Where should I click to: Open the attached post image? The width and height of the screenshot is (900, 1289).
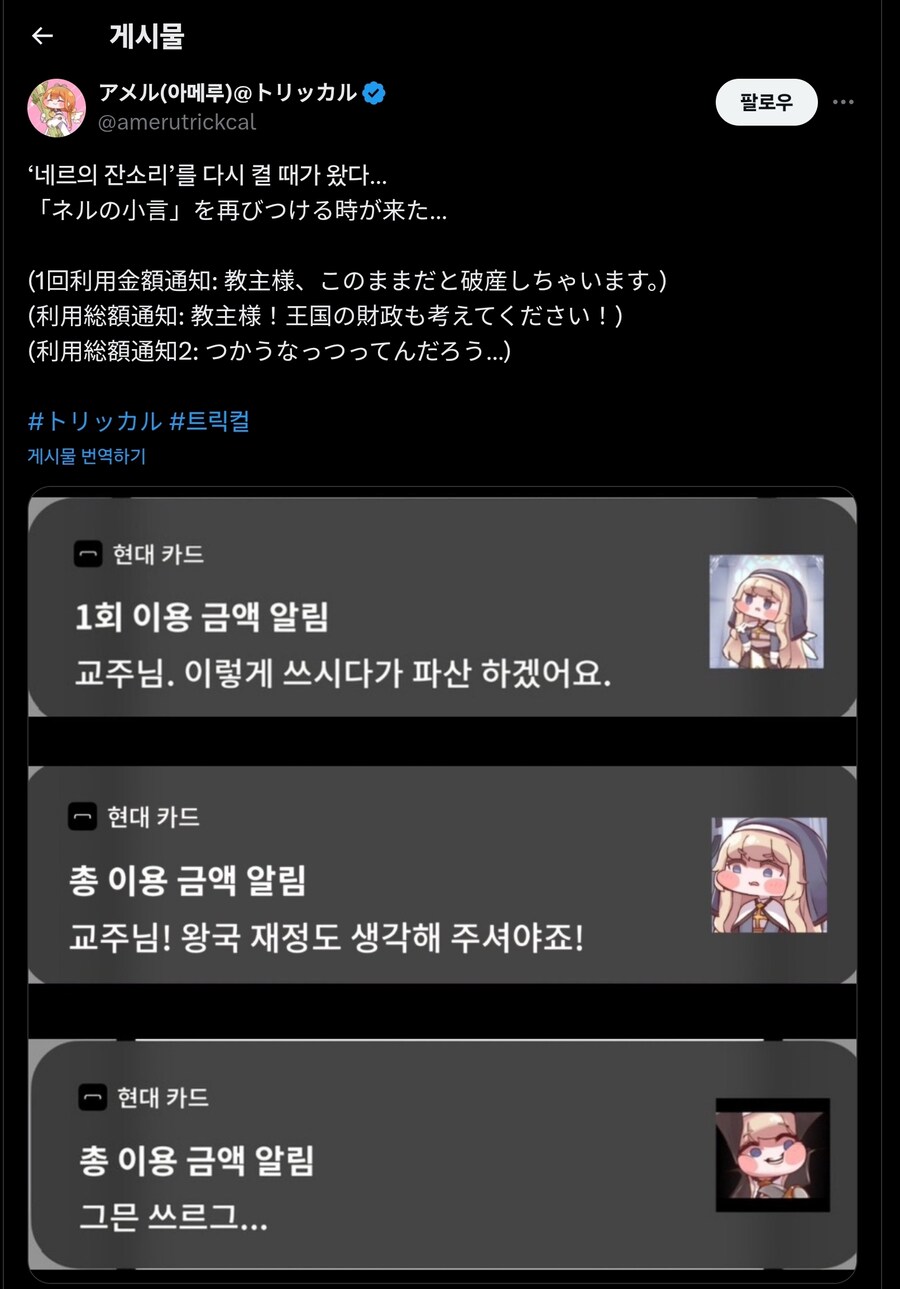pyautogui.click(x=442, y=884)
